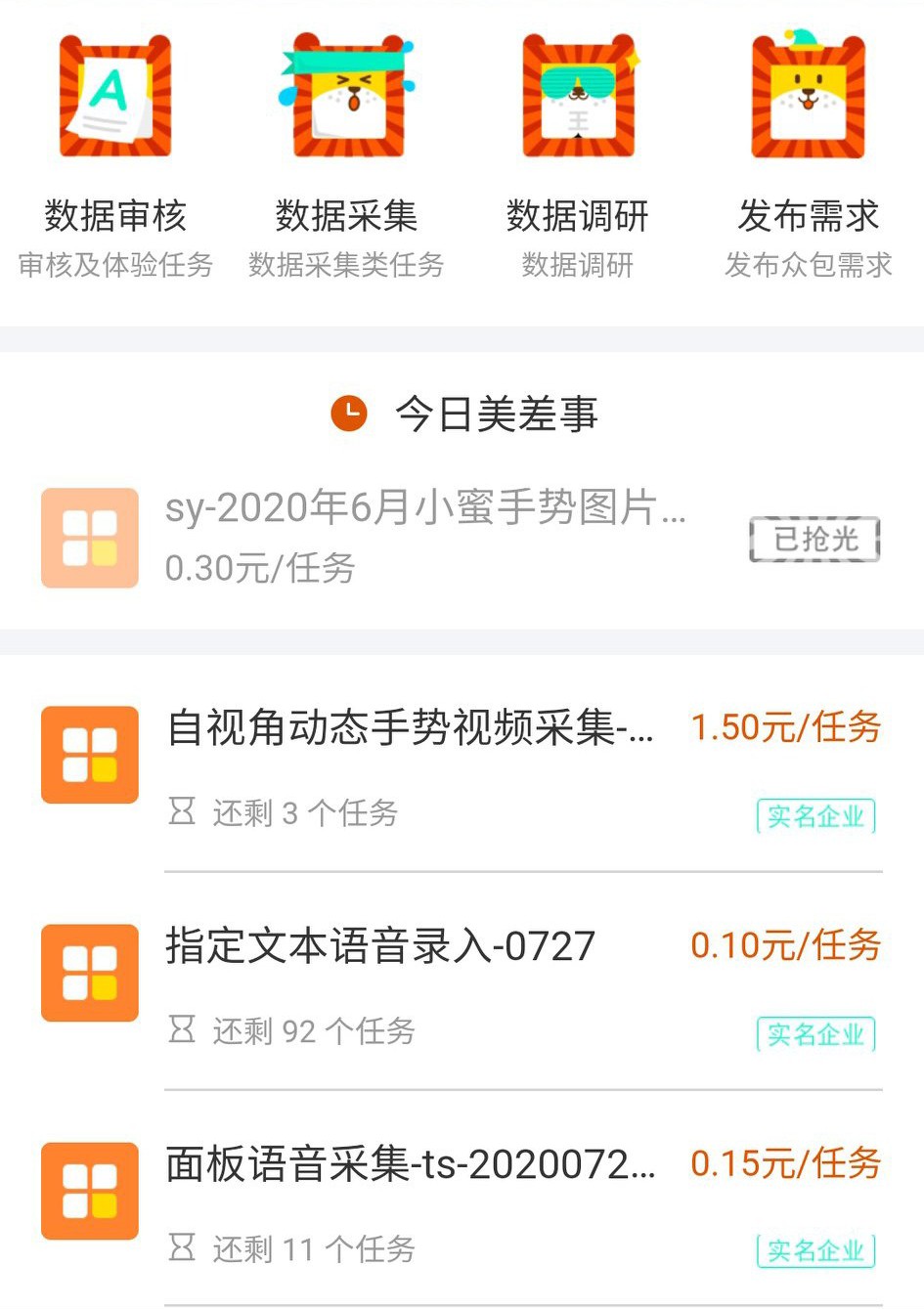
Task: Tap the hourglass icon near 还剩 92 个任务
Action: point(183,1030)
